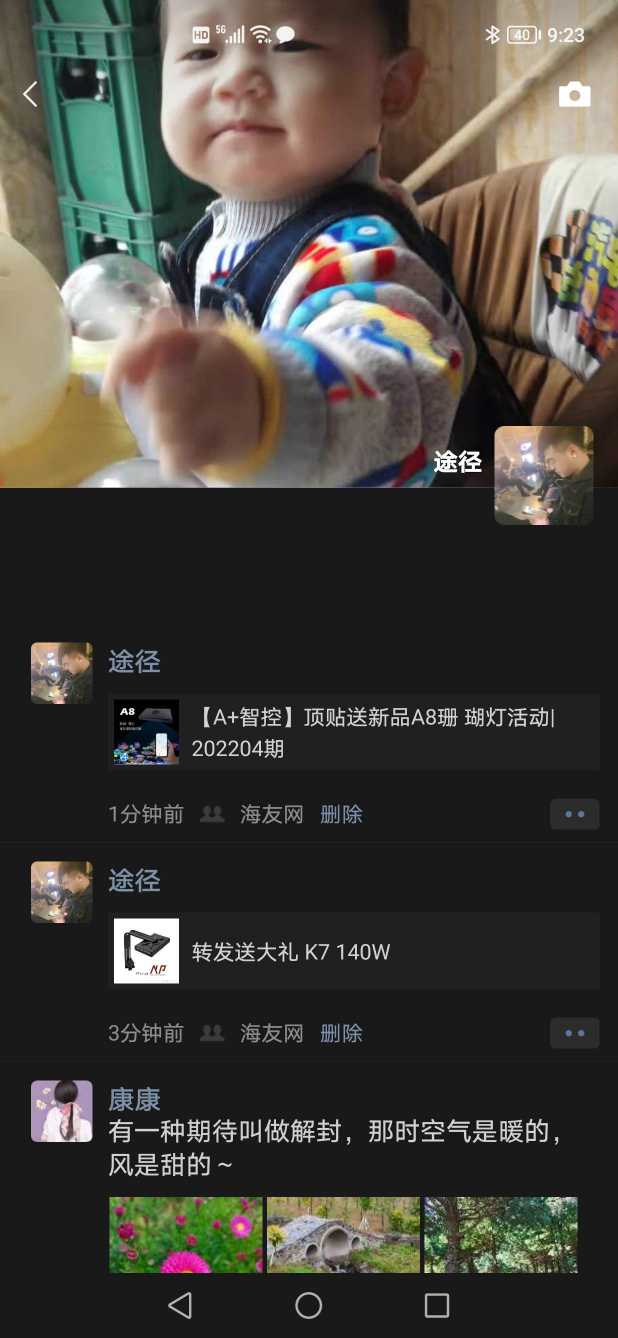This screenshot has width=618, height=1338.
Task: Open 康康's pine tree photo
Action: [x=500, y=1234]
